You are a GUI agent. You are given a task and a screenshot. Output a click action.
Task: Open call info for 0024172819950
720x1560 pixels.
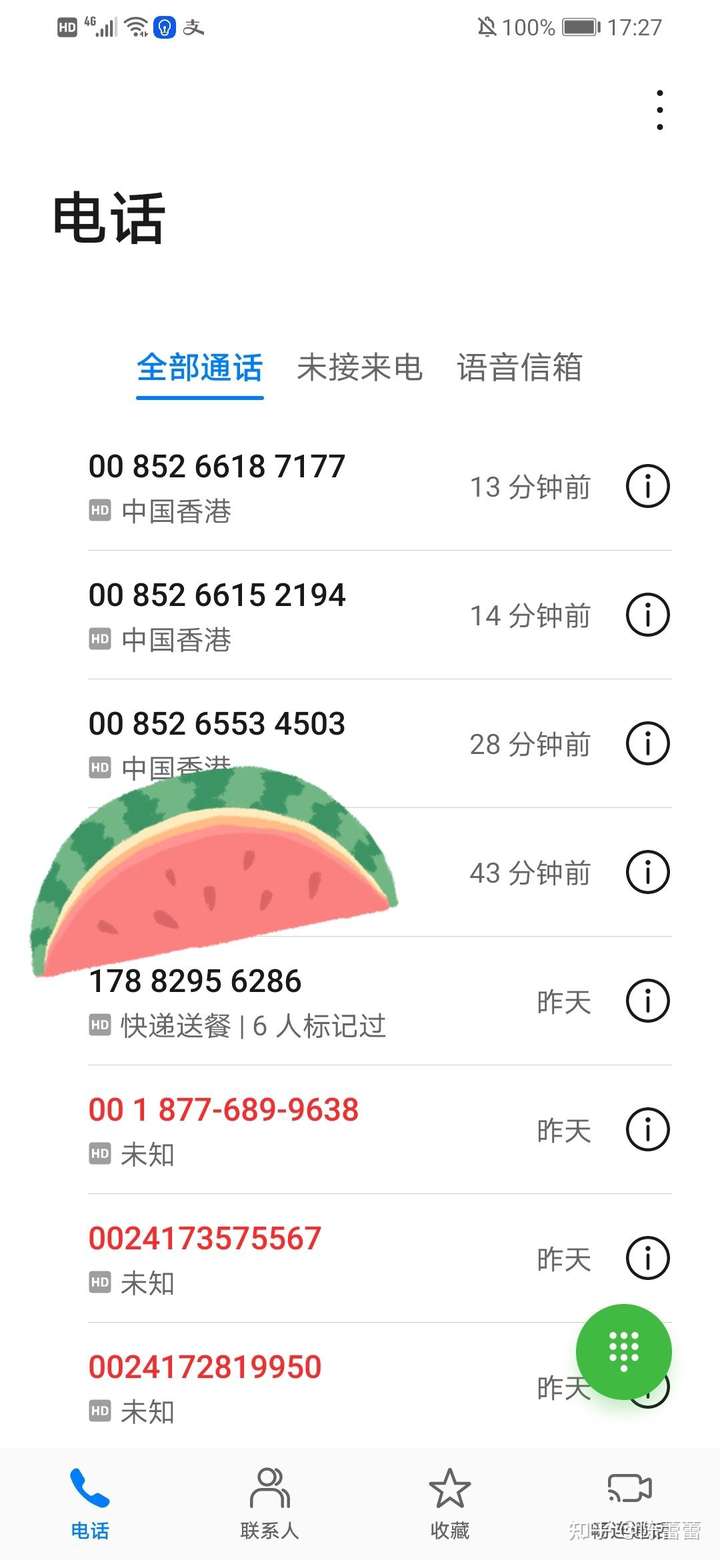point(647,1387)
